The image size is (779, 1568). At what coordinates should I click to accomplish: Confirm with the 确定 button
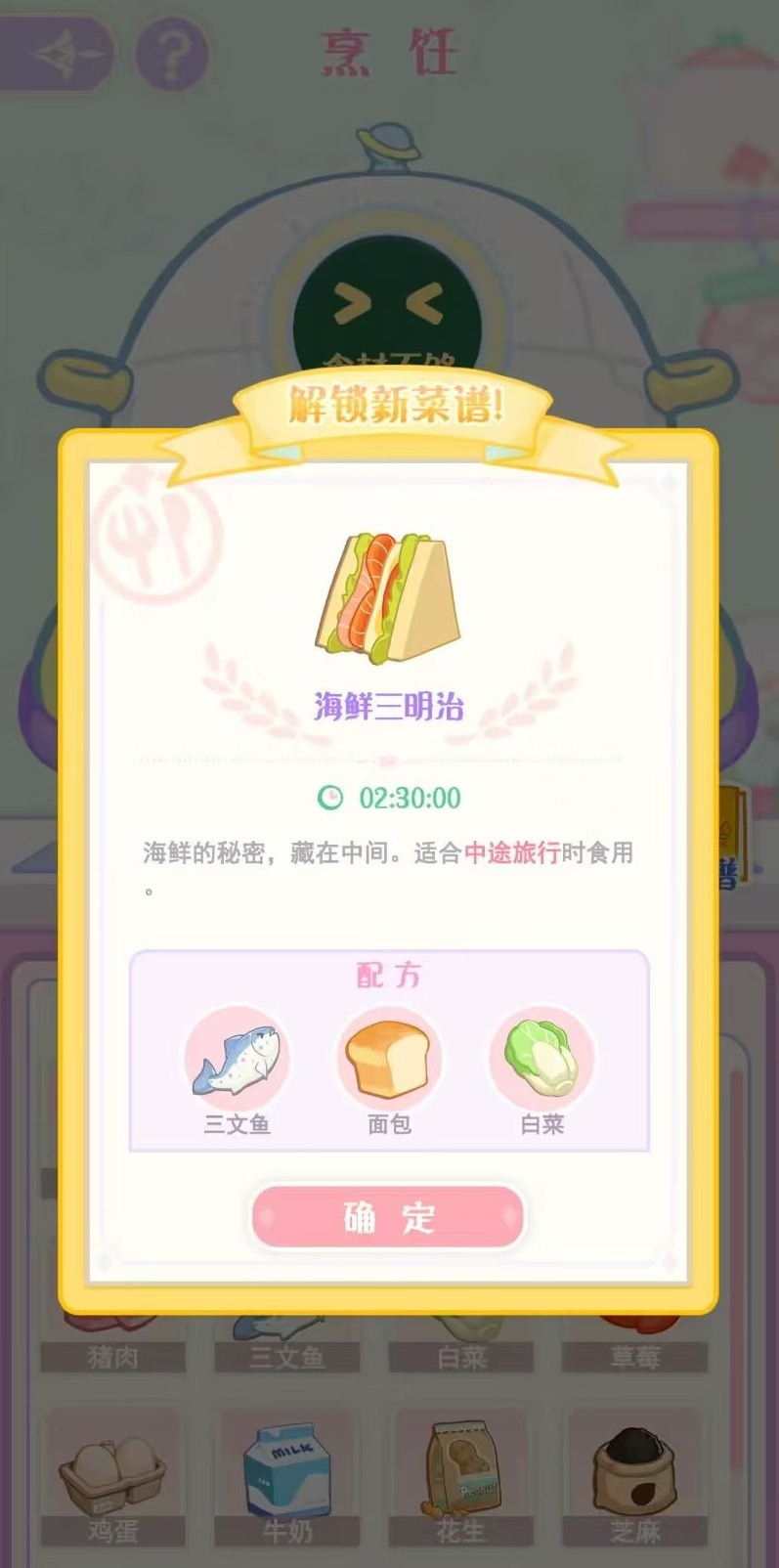coord(388,1217)
